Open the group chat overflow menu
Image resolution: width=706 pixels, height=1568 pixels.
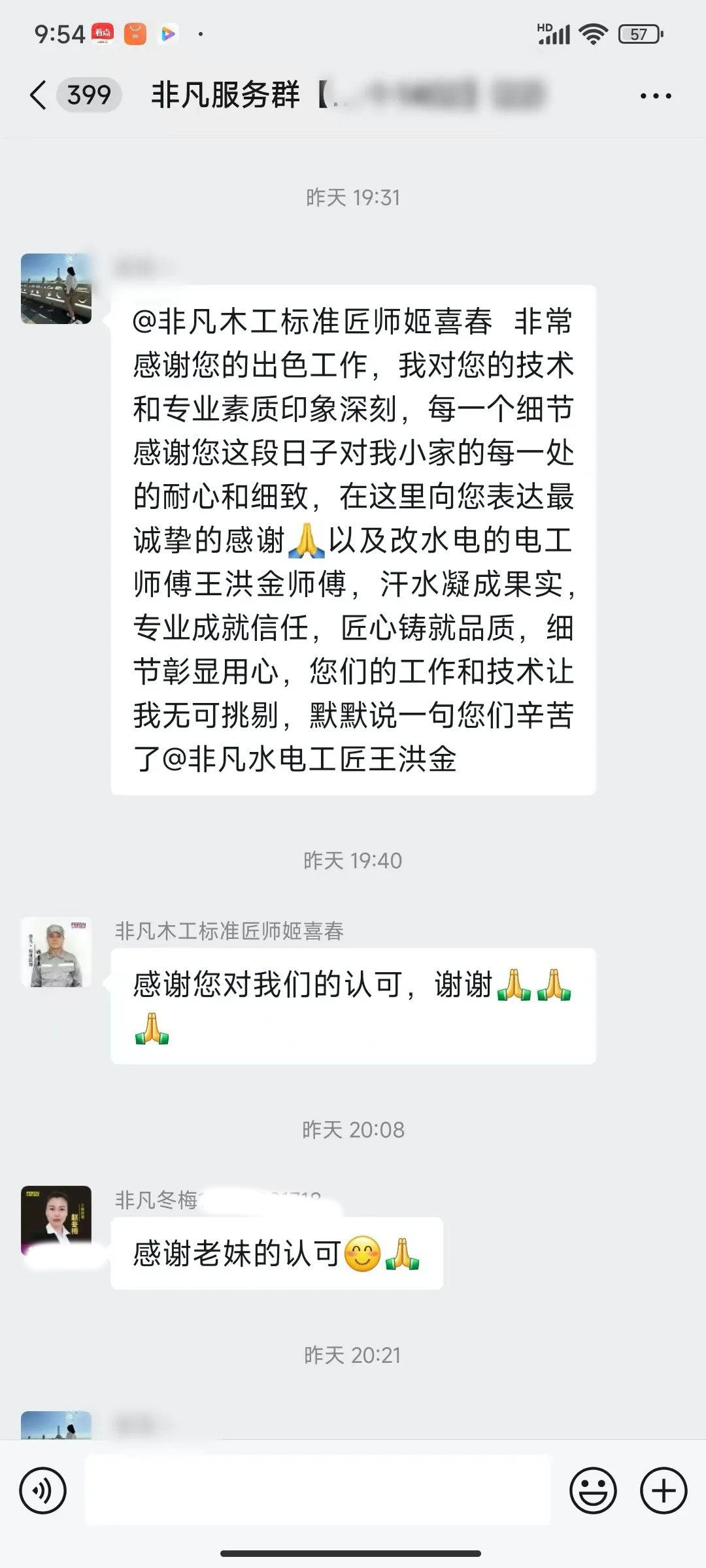click(655, 96)
